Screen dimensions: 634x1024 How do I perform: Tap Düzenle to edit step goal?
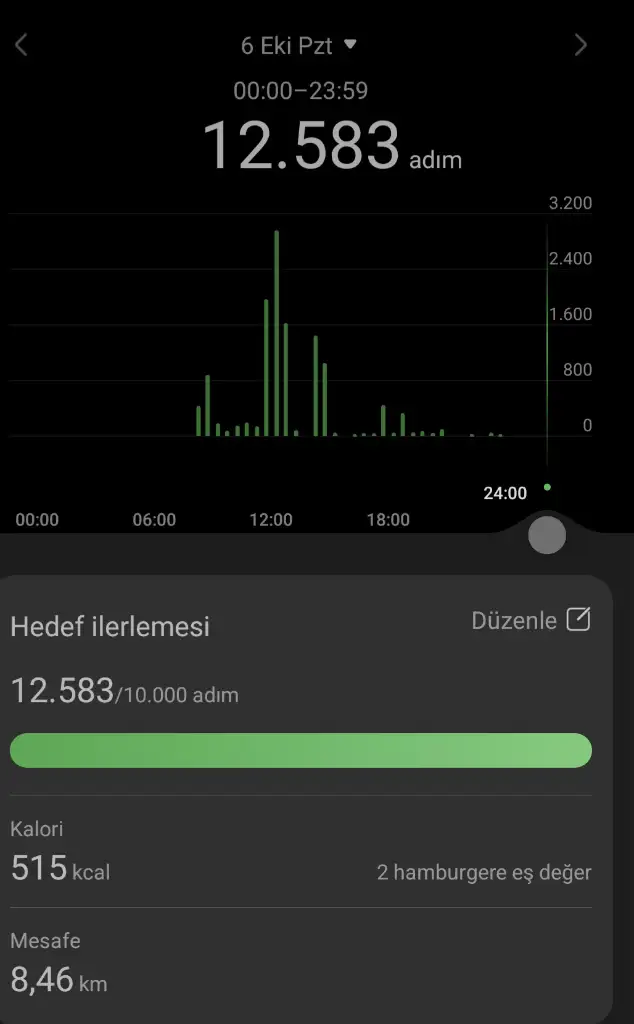point(530,620)
